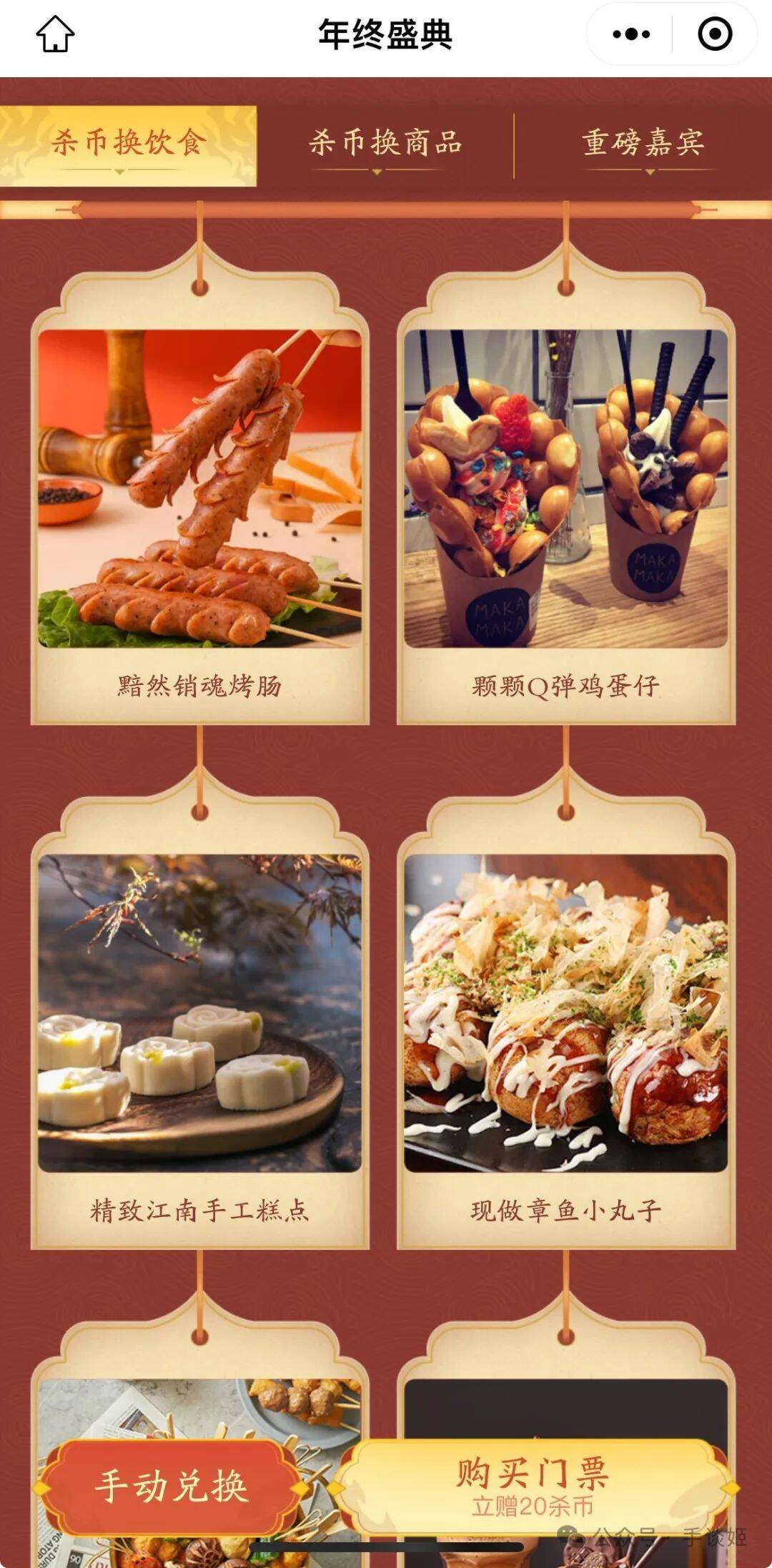The width and height of the screenshot is (772, 1568).
Task: Close the mini program via circle icon
Action: [x=714, y=34]
